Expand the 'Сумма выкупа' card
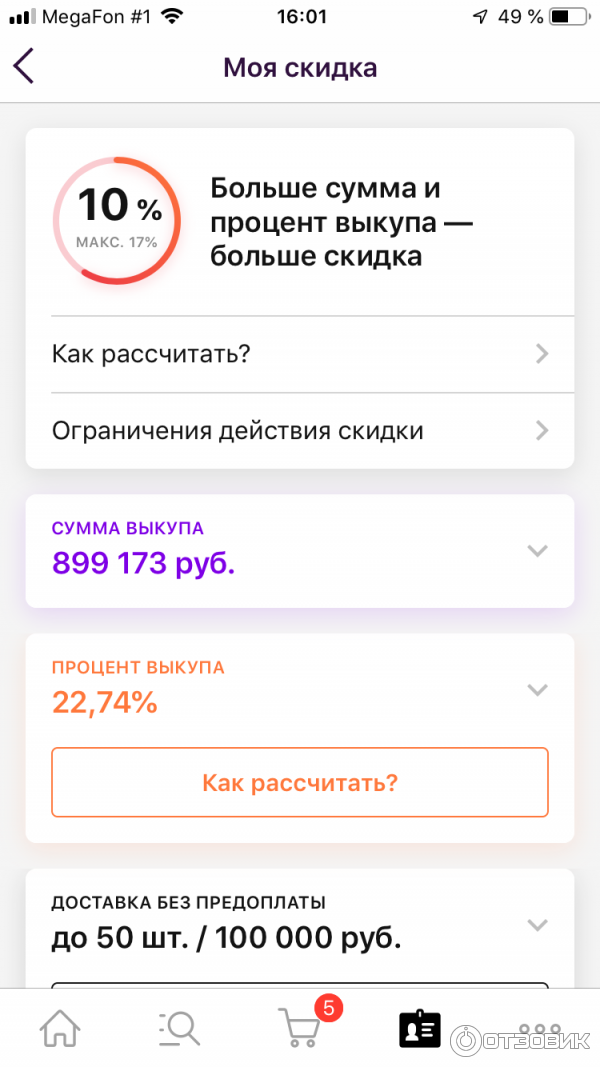Image resolution: width=600 pixels, height=1067 pixels. [537, 550]
